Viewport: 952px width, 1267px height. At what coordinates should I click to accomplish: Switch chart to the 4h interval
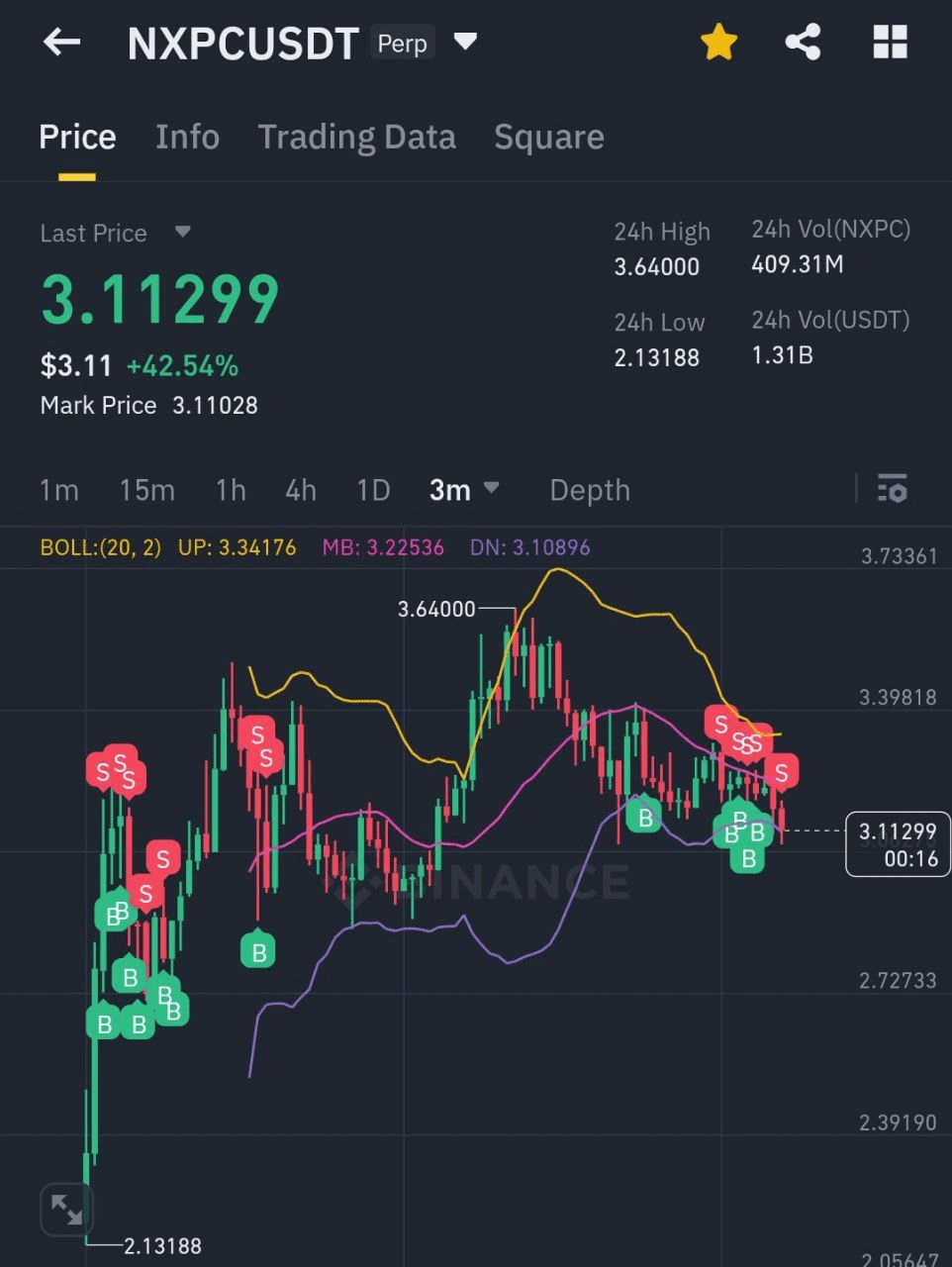[301, 490]
